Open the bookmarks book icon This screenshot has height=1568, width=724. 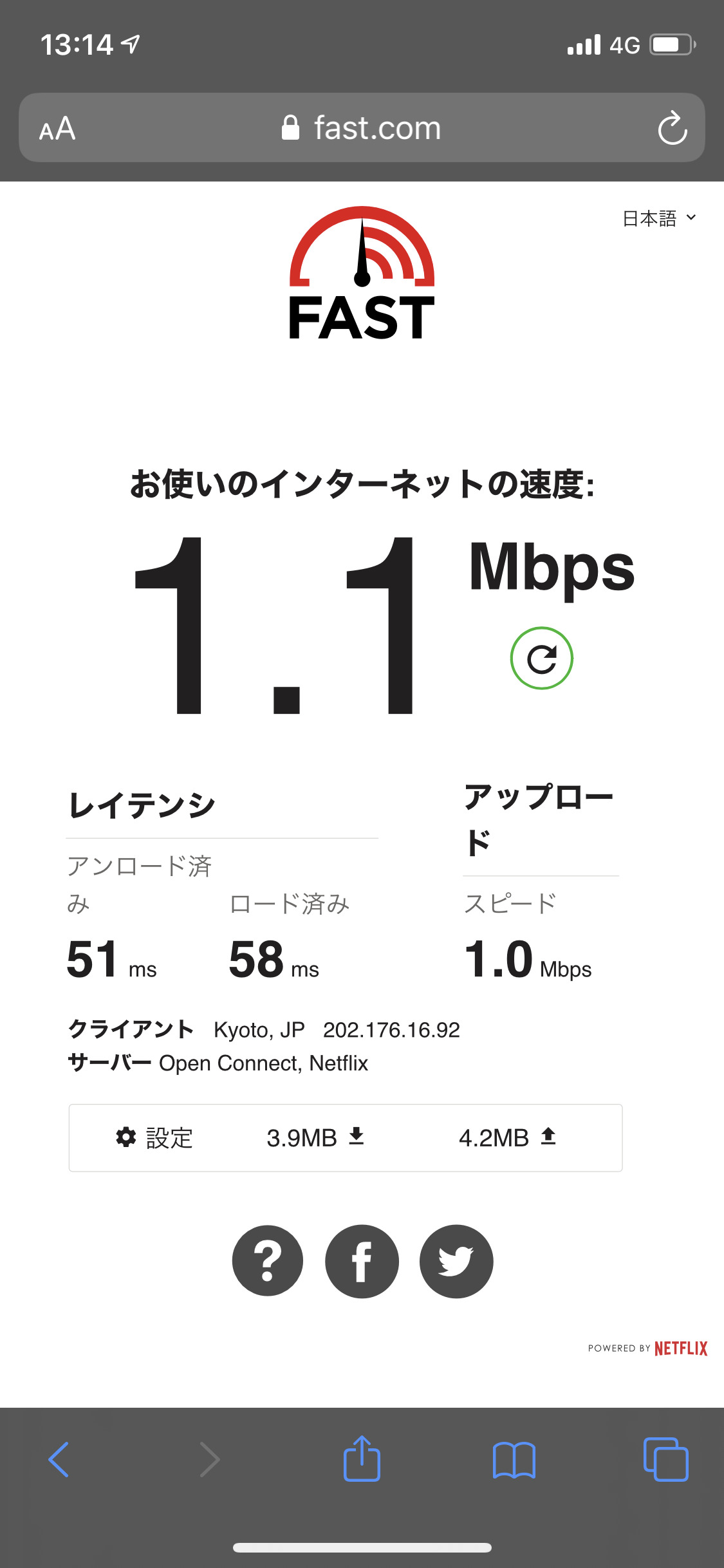[514, 1459]
